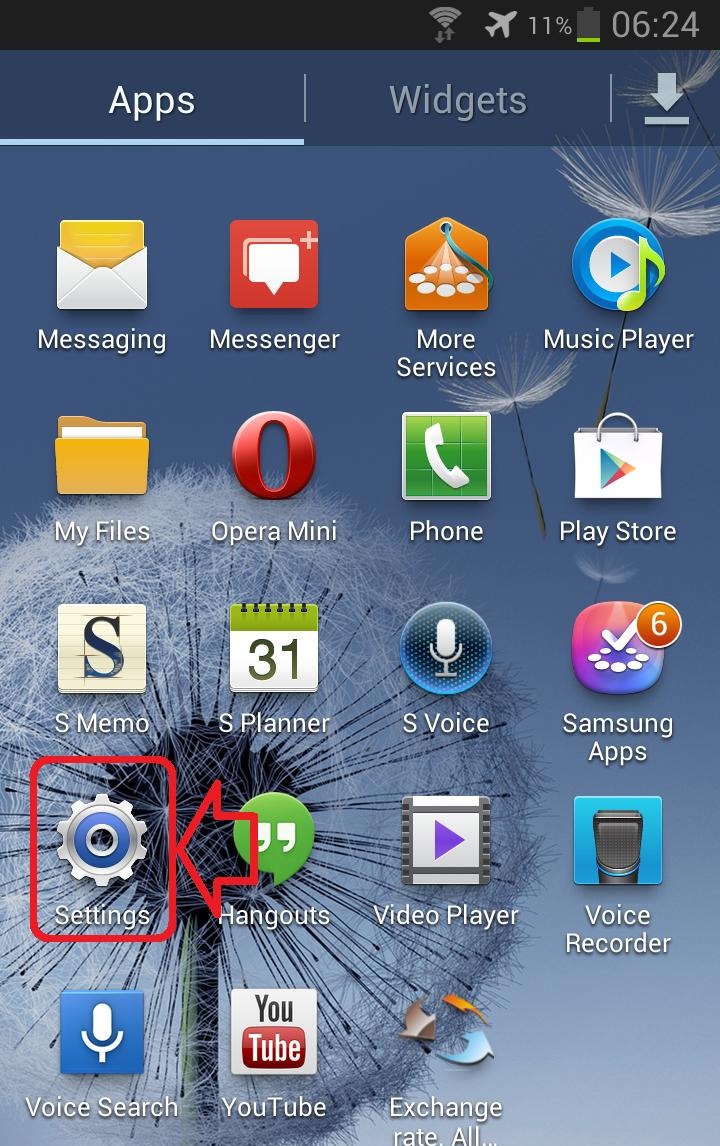
Task: Open My Files
Action: tap(102, 457)
